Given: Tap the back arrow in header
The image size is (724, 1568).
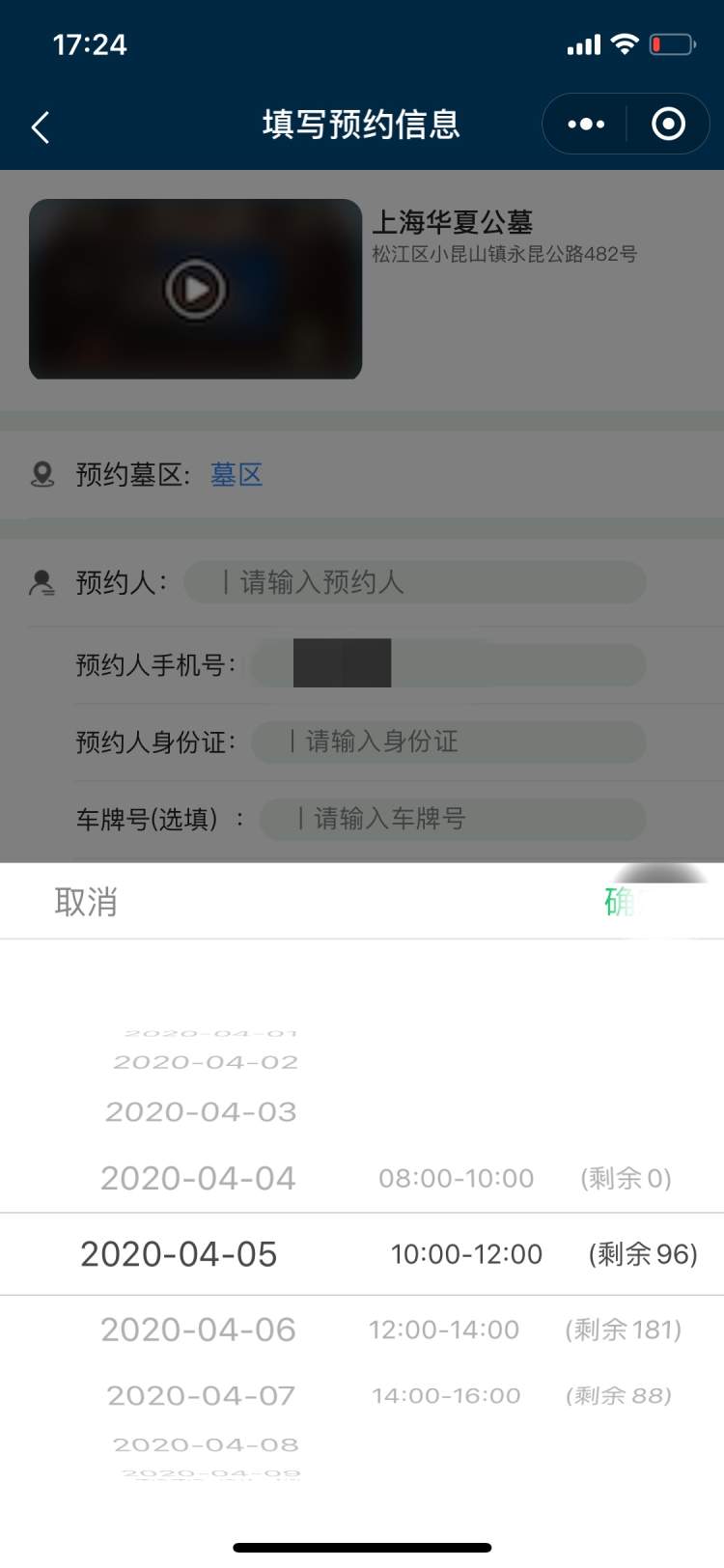Looking at the screenshot, I should [x=41, y=126].
